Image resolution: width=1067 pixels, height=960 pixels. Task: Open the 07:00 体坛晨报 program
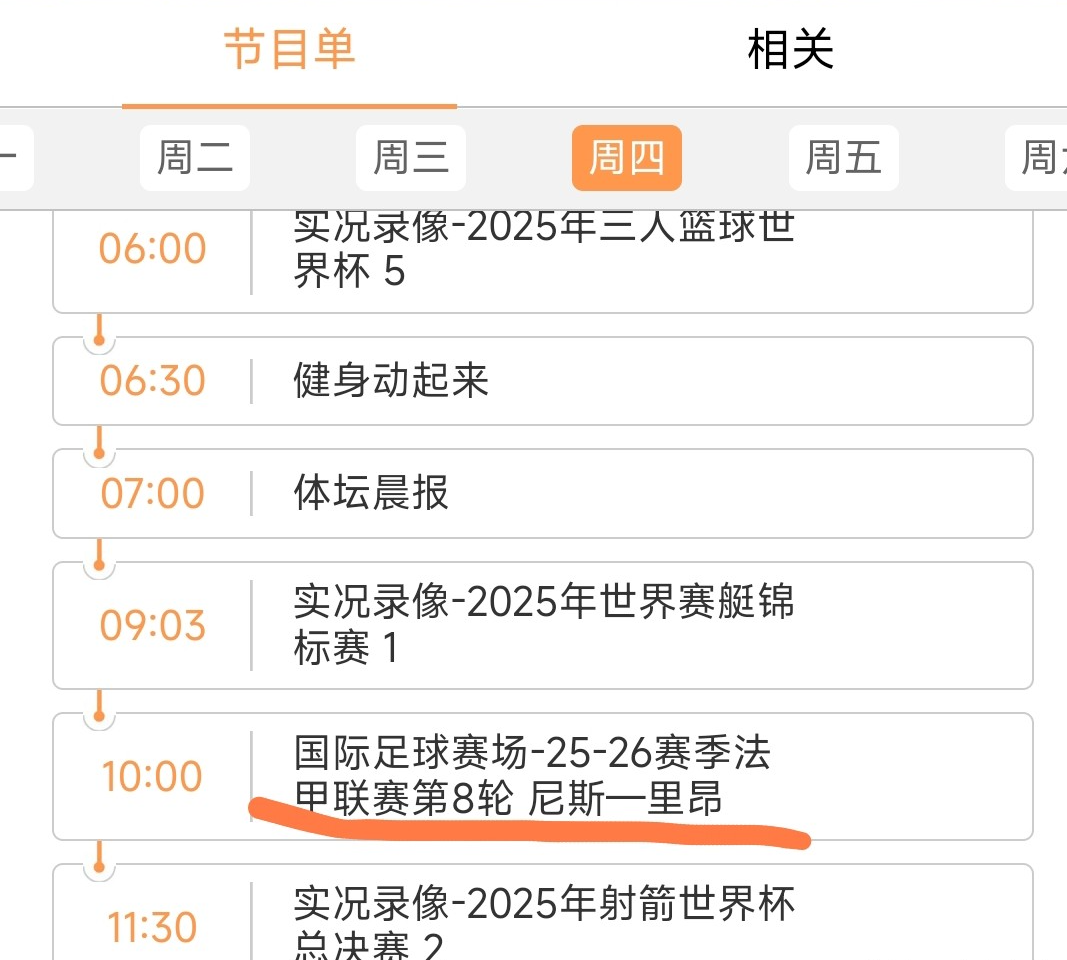(x=542, y=494)
